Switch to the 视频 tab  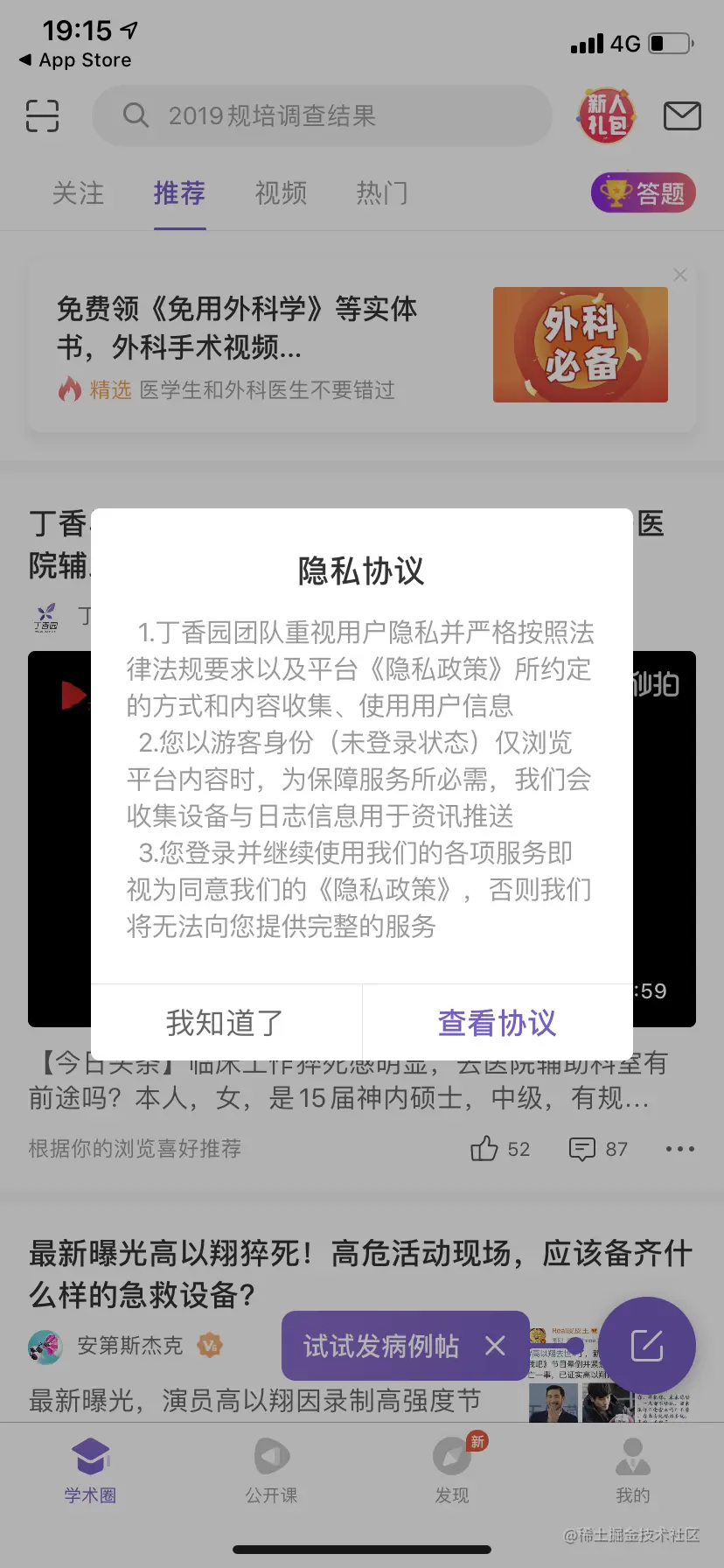(280, 193)
